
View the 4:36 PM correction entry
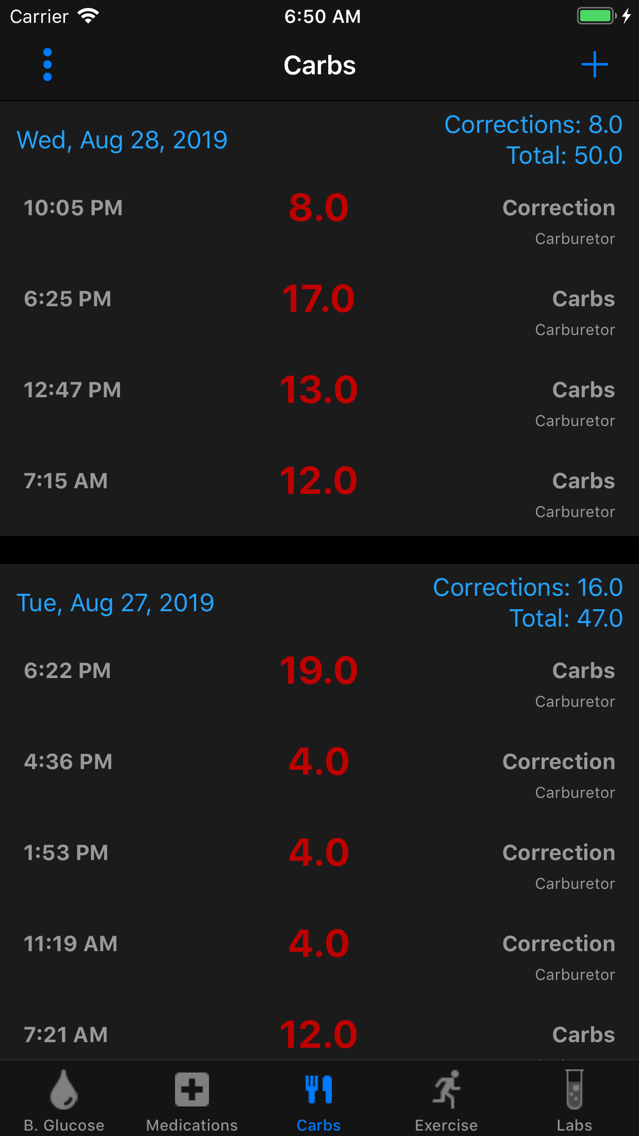pos(319,772)
